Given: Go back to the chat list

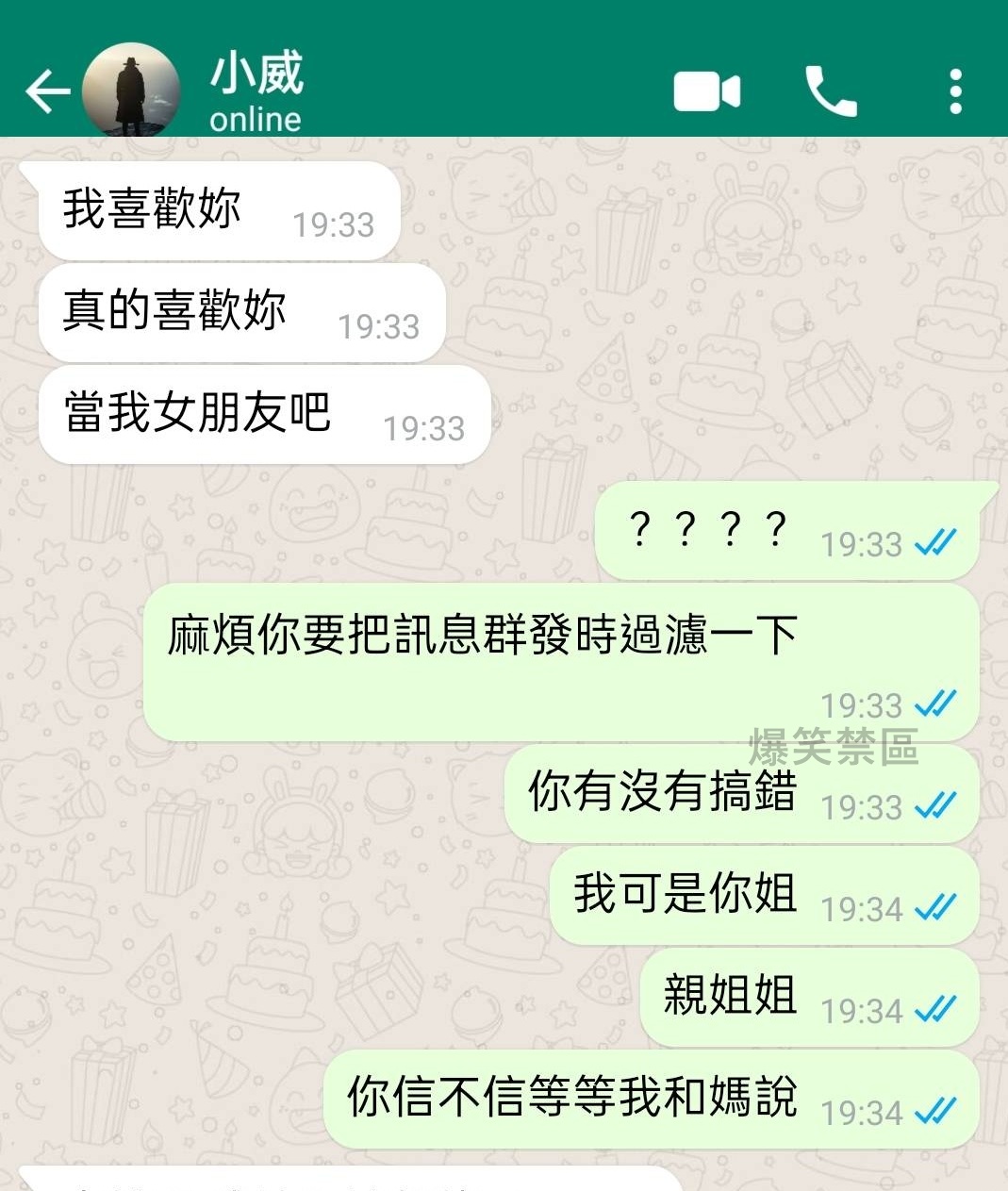Looking at the screenshot, I should point(47,91).
